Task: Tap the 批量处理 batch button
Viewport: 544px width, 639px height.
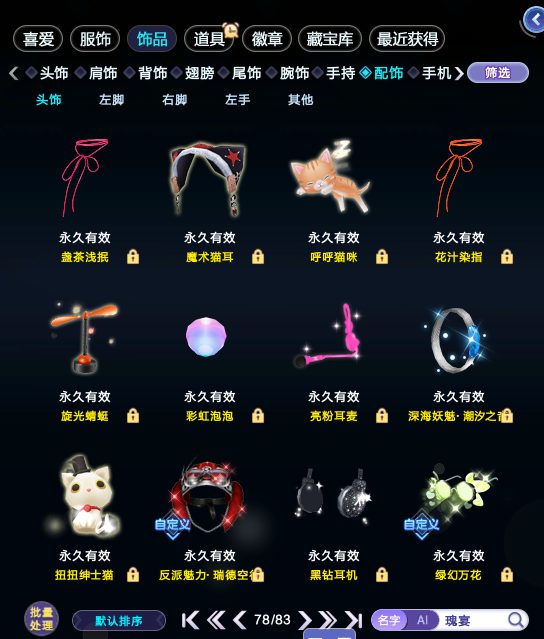Action: point(41,619)
